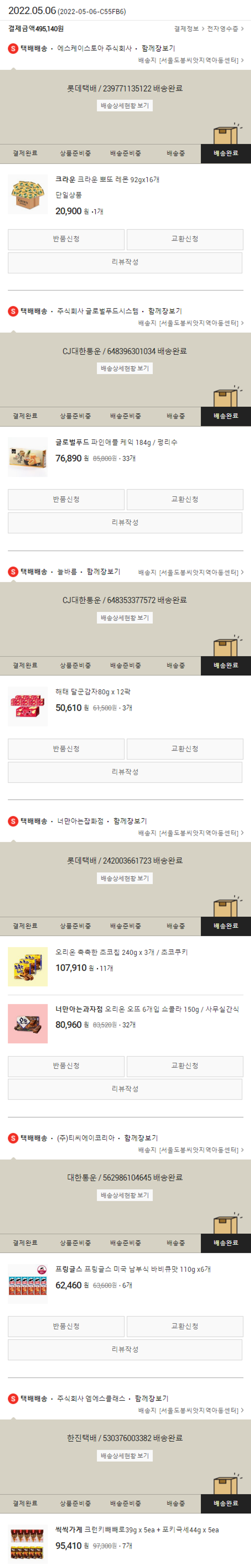View 배송상세현황 for 한진택배 530376003382
Image resolution: width=251 pixels, height=1568 pixels.
pos(124,1455)
